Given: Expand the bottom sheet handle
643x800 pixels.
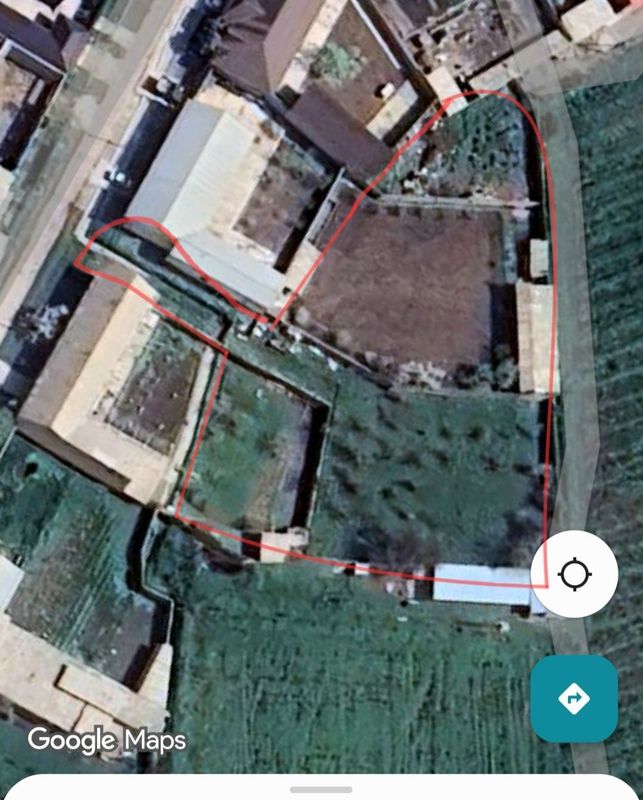Looking at the screenshot, I should click(321, 789).
